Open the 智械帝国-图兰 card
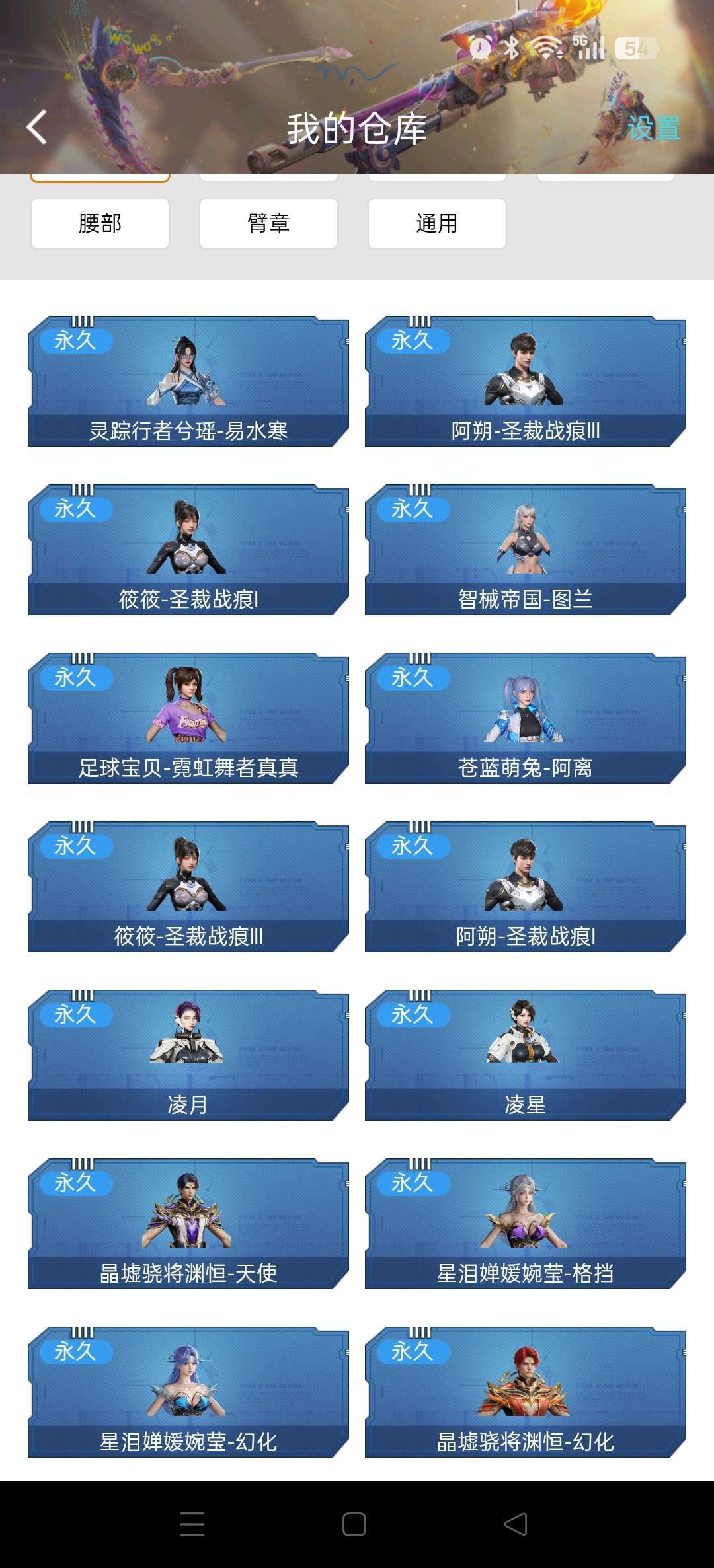The image size is (714, 1568). (526, 550)
